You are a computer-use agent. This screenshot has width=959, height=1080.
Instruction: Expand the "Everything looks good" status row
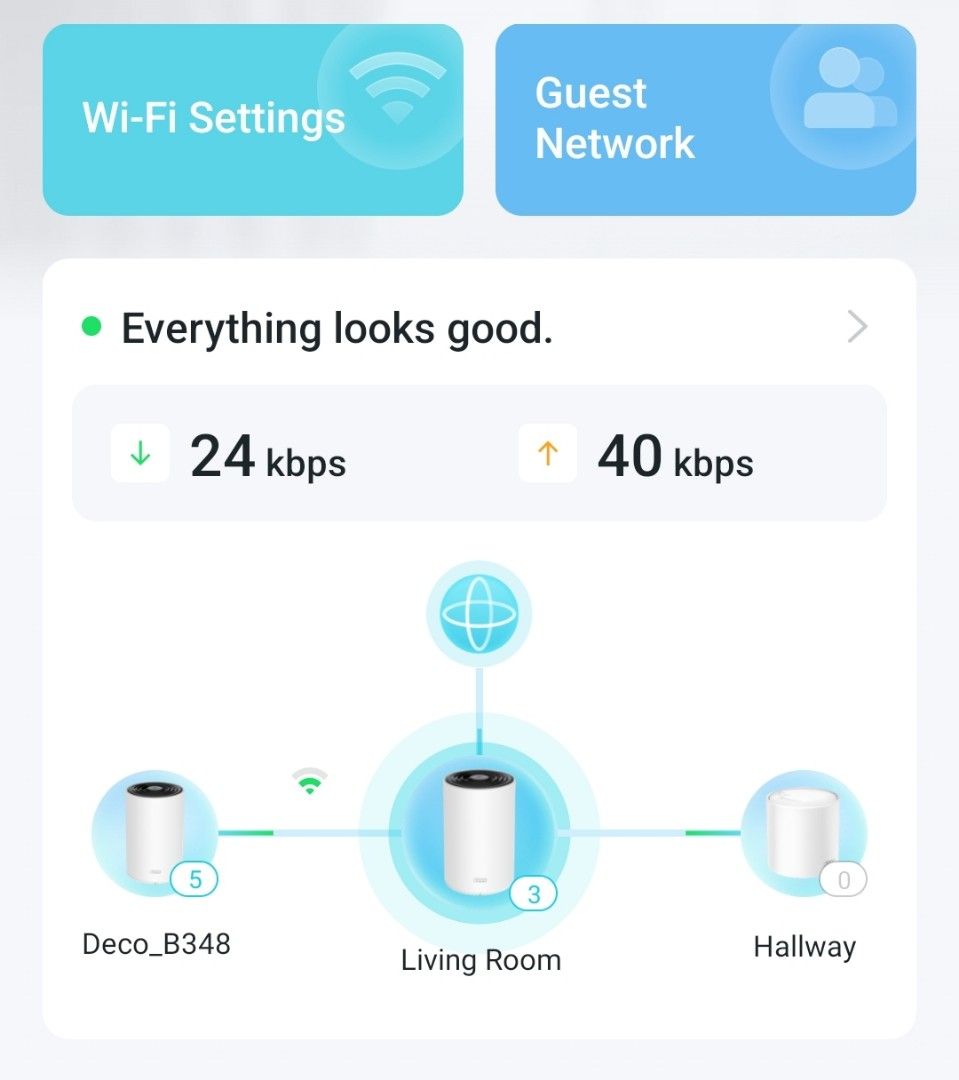click(479, 327)
